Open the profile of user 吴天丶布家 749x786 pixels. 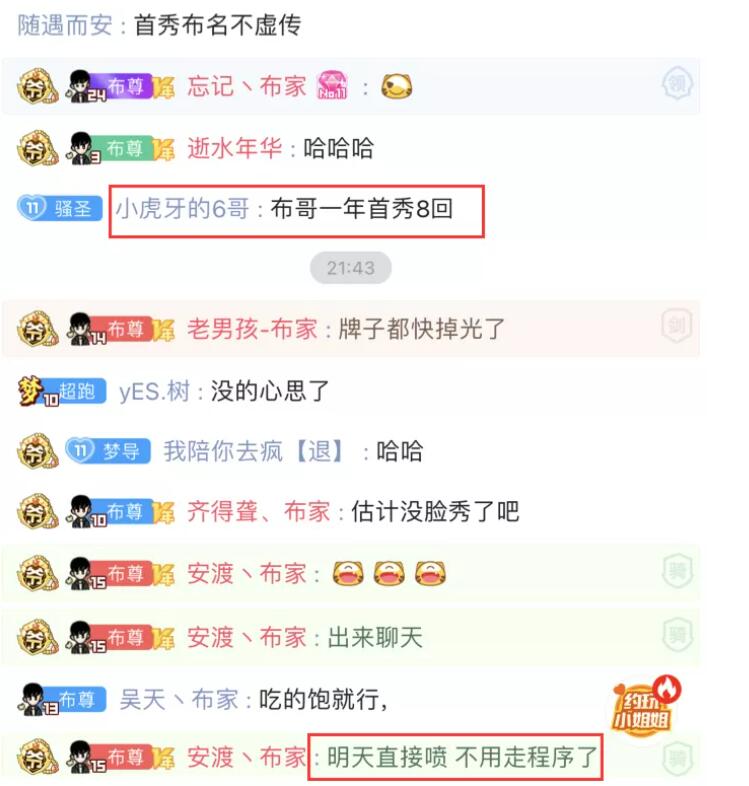(x=178, y=699)
